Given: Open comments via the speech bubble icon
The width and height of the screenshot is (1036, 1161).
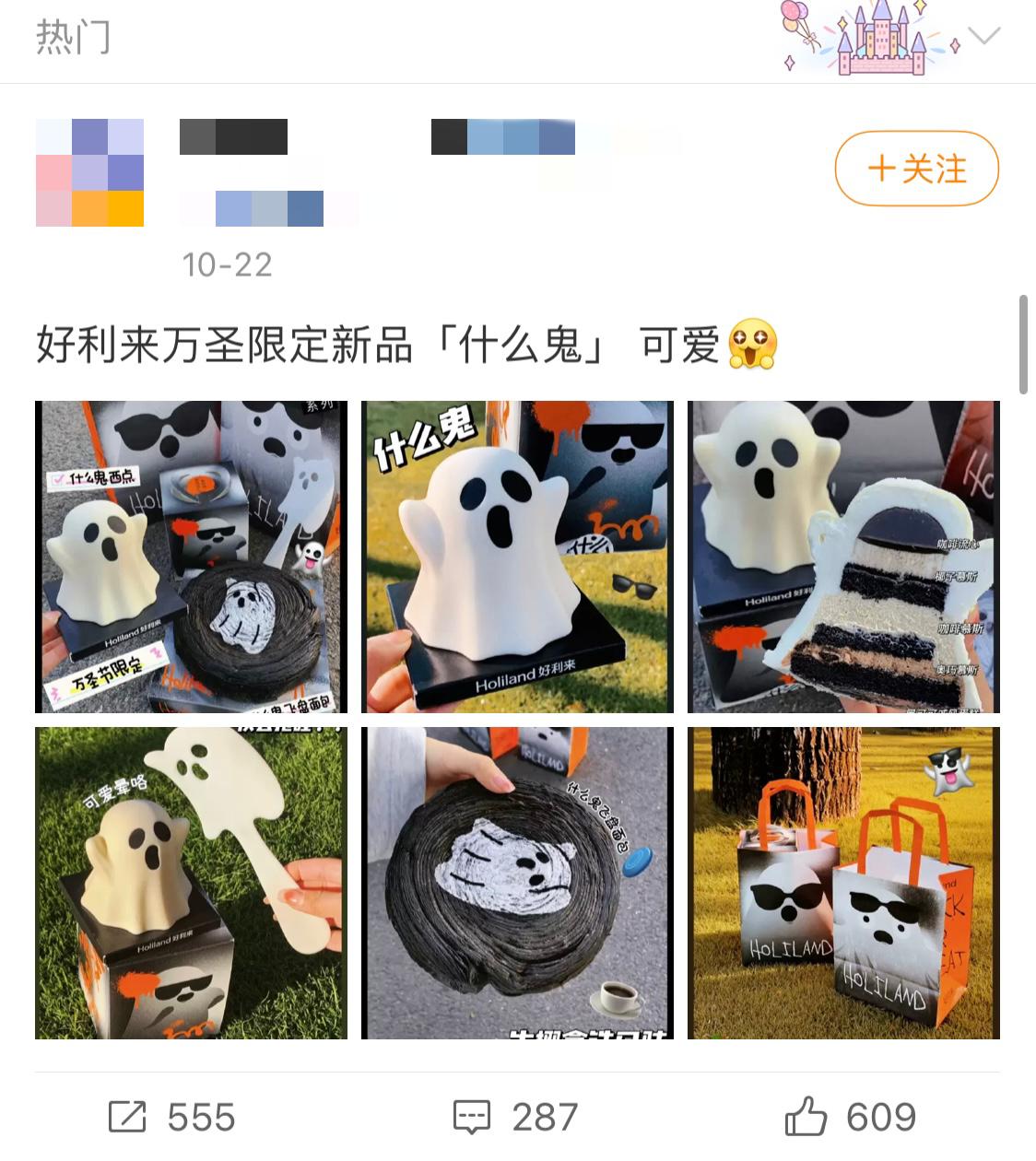Looking at the screenshot, I should (x=473, y=1116).
